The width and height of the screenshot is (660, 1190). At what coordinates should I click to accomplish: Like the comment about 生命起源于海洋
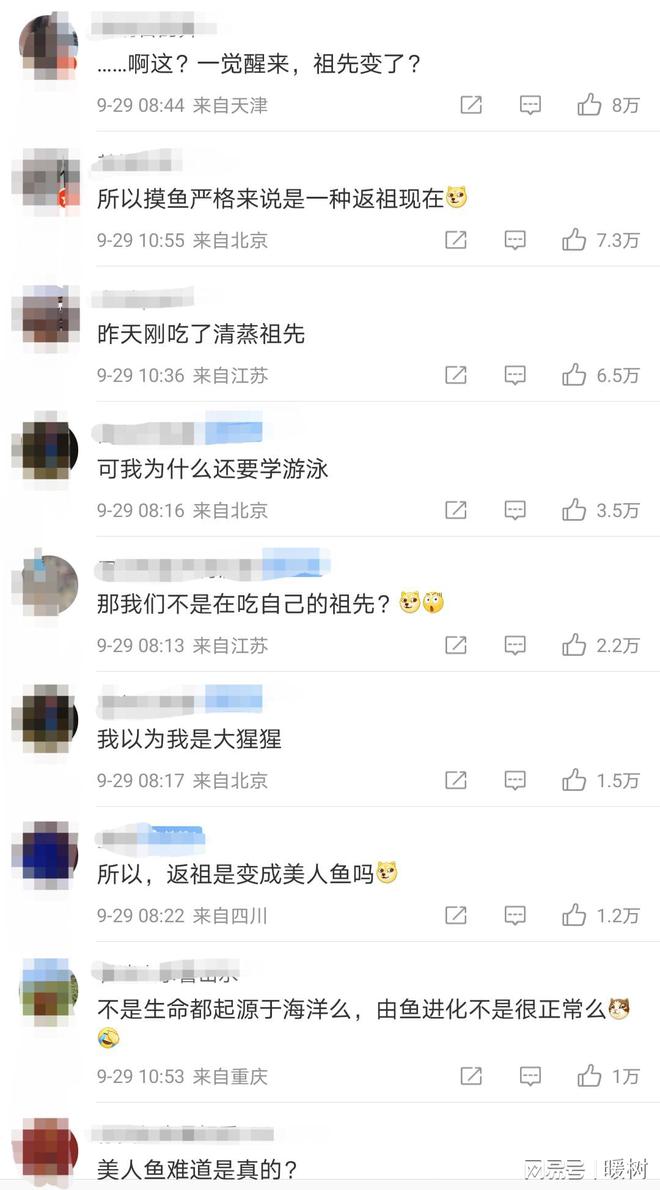(x=589, y=1076)
